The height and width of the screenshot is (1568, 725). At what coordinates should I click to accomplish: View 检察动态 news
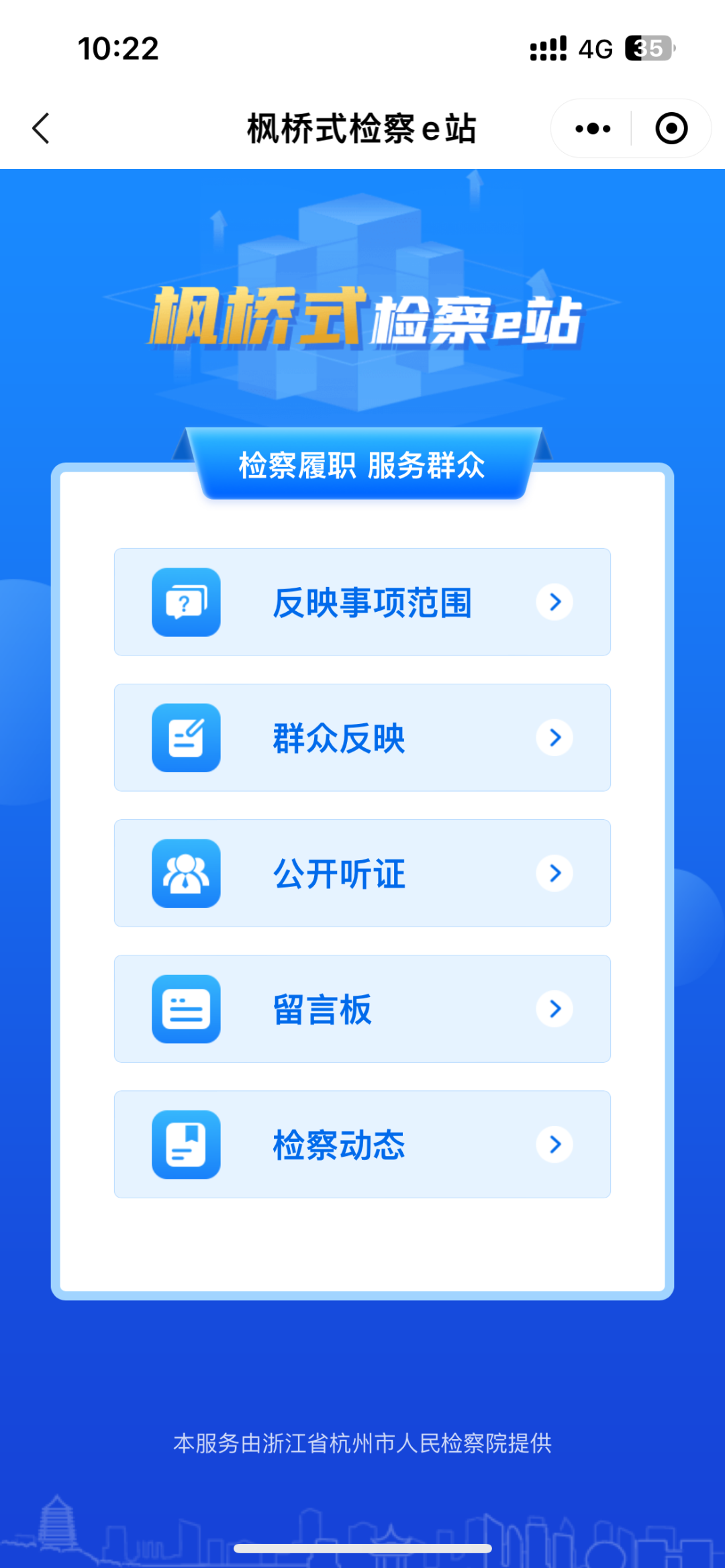pos(362,1144)
